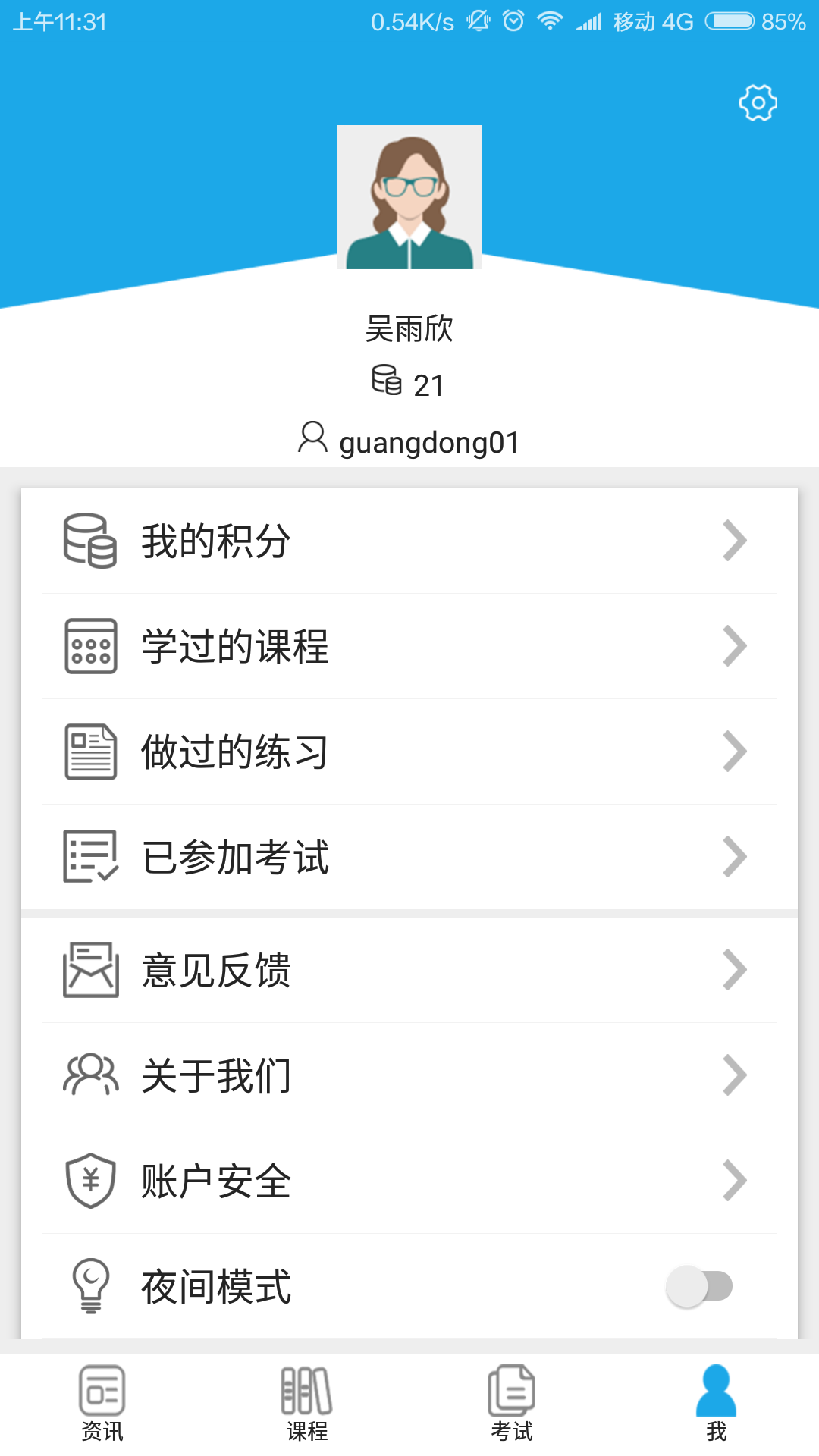Viewport: 819px width, 1456px height.
Task: Click the 已参加考试 checklist icon
Action: coord(89,856)
